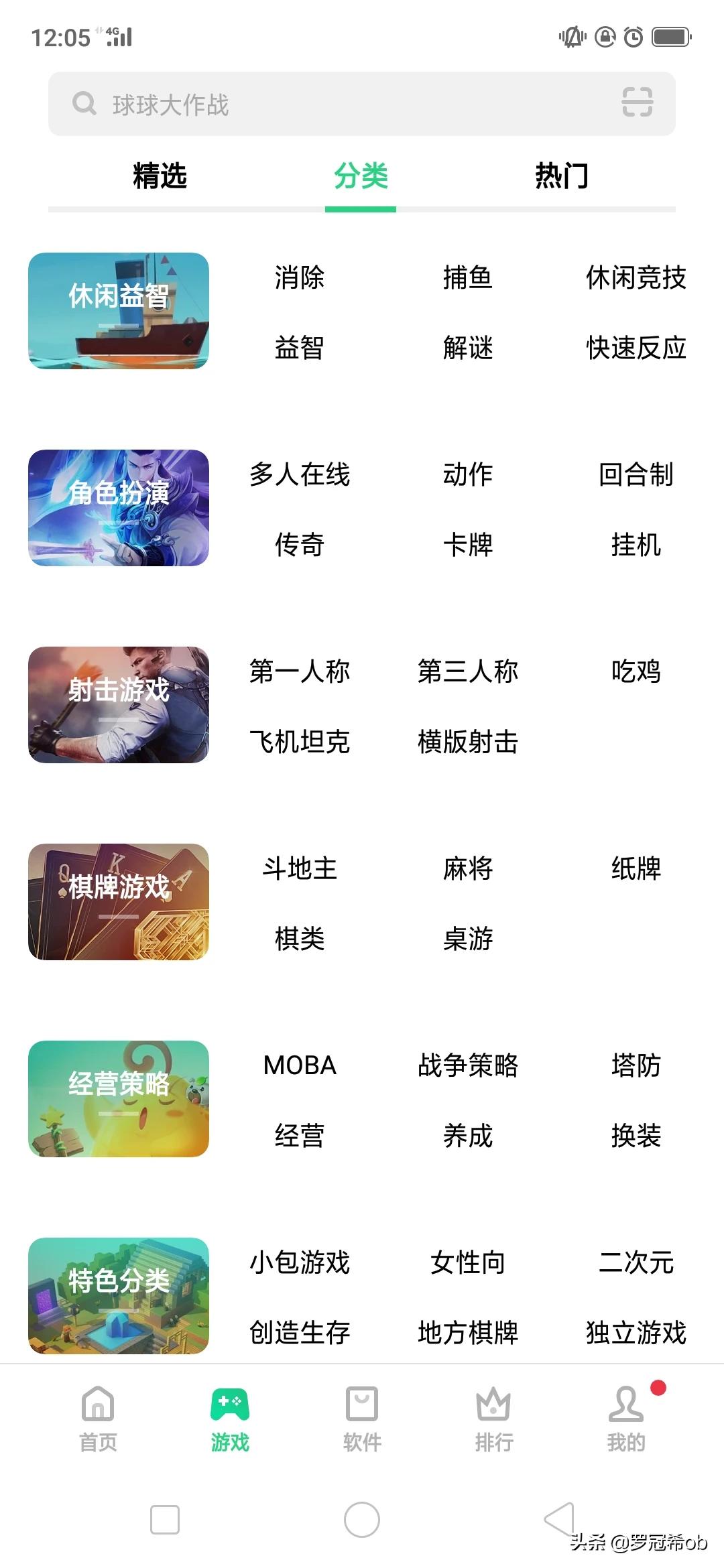Open the 经营策略 category card
724x1568 pixels.
119,1099
